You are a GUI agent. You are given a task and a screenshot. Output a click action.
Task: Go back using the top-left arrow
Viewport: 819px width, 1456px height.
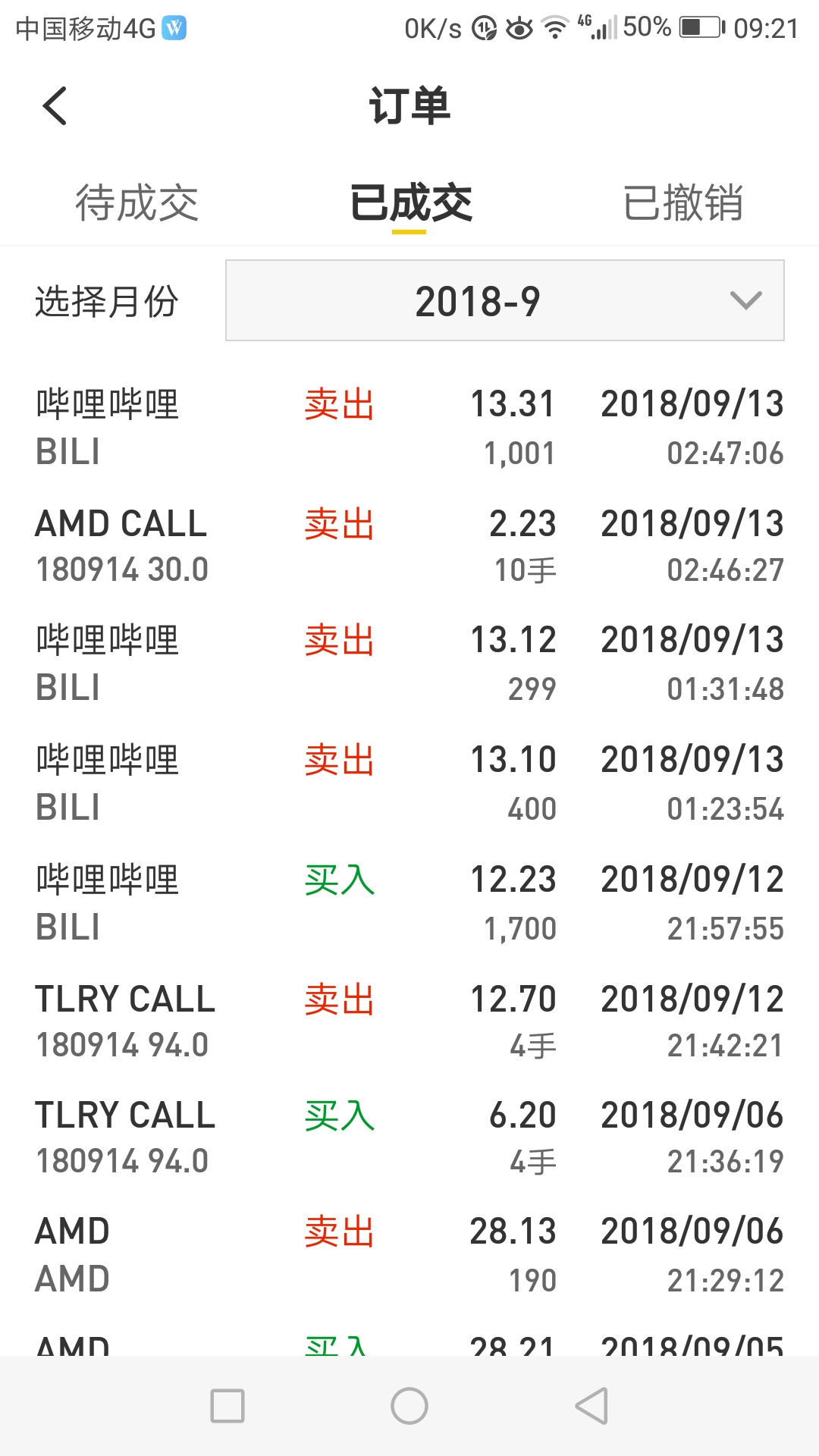pos(55,105)
